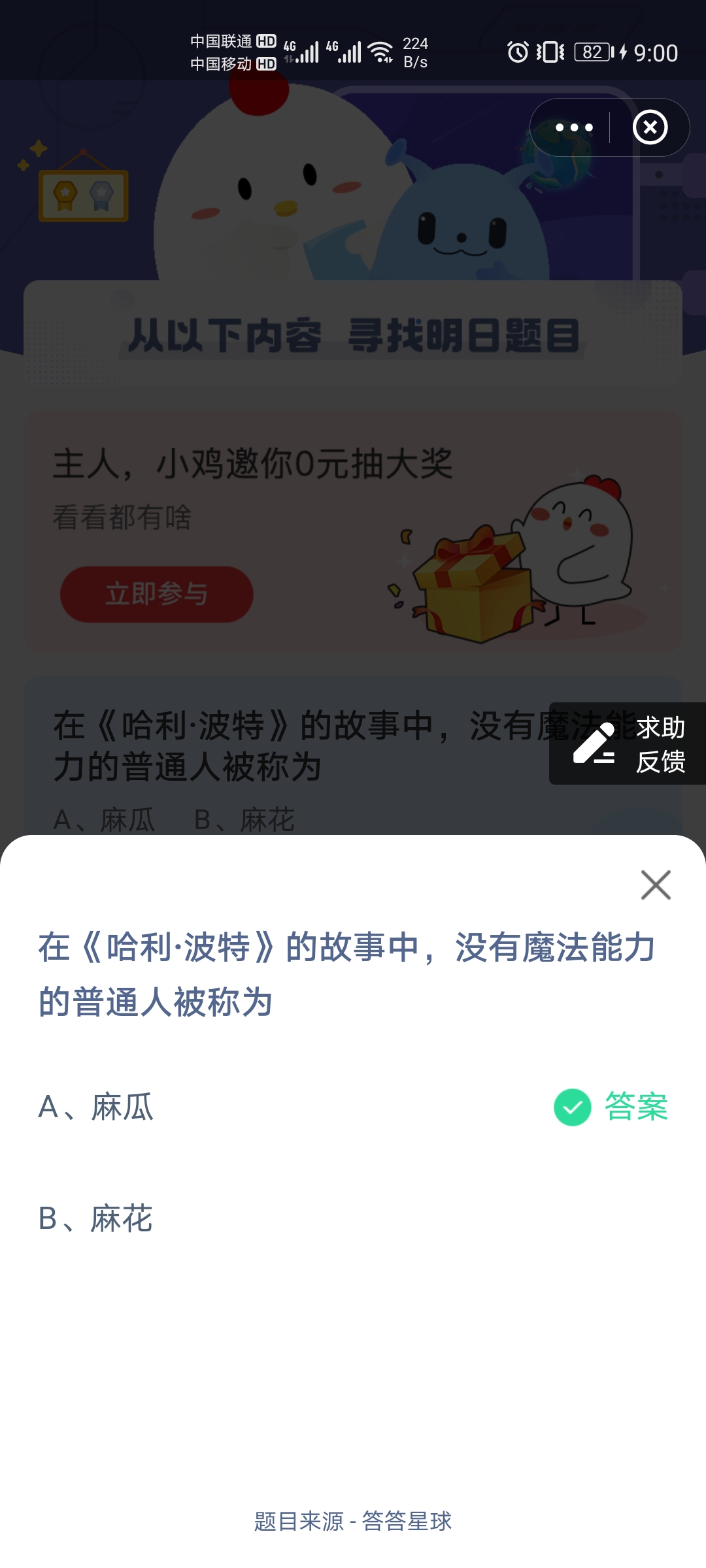Tap the WiFi signal icon
The width and height of the screenshot is (706, 1568).
379,51
